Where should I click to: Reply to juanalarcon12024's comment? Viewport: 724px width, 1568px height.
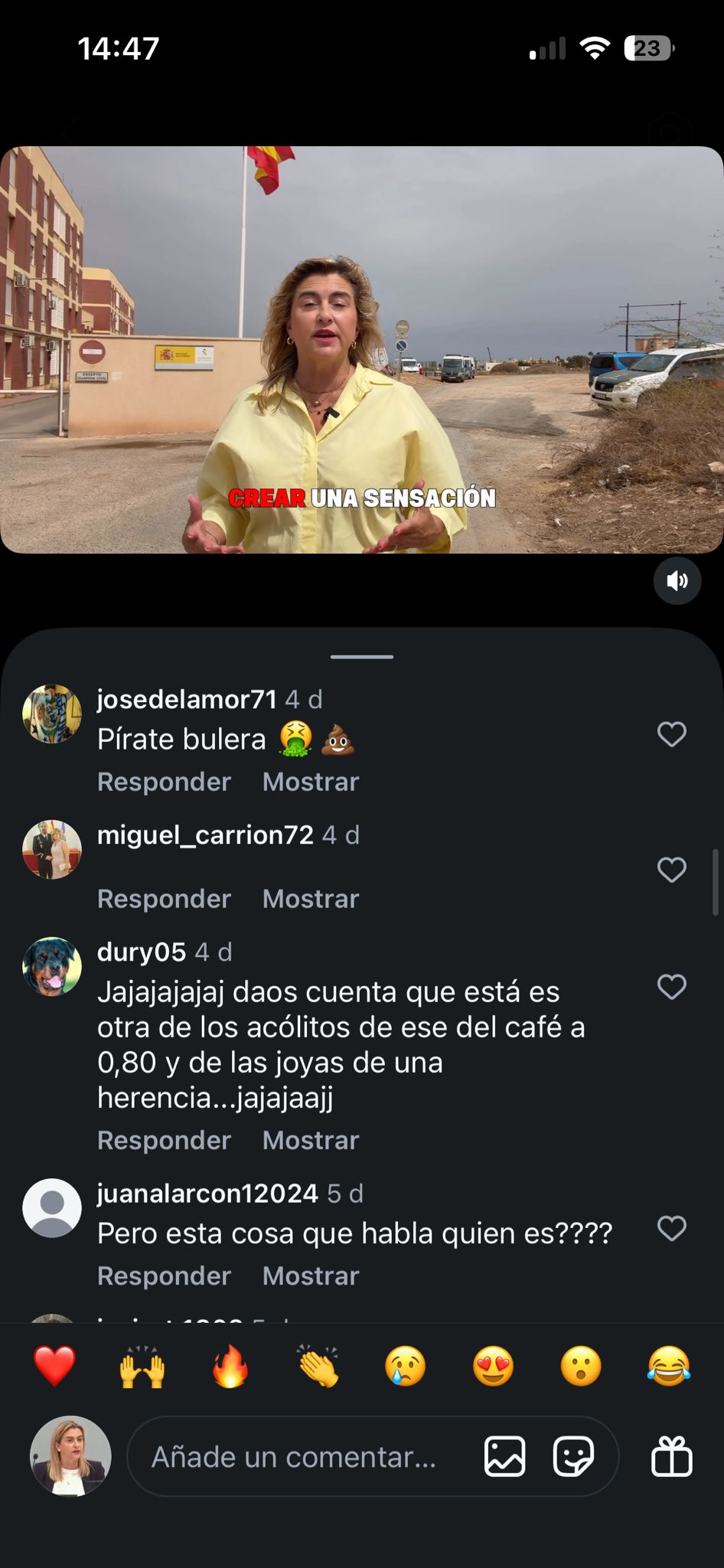[164, 1276]
